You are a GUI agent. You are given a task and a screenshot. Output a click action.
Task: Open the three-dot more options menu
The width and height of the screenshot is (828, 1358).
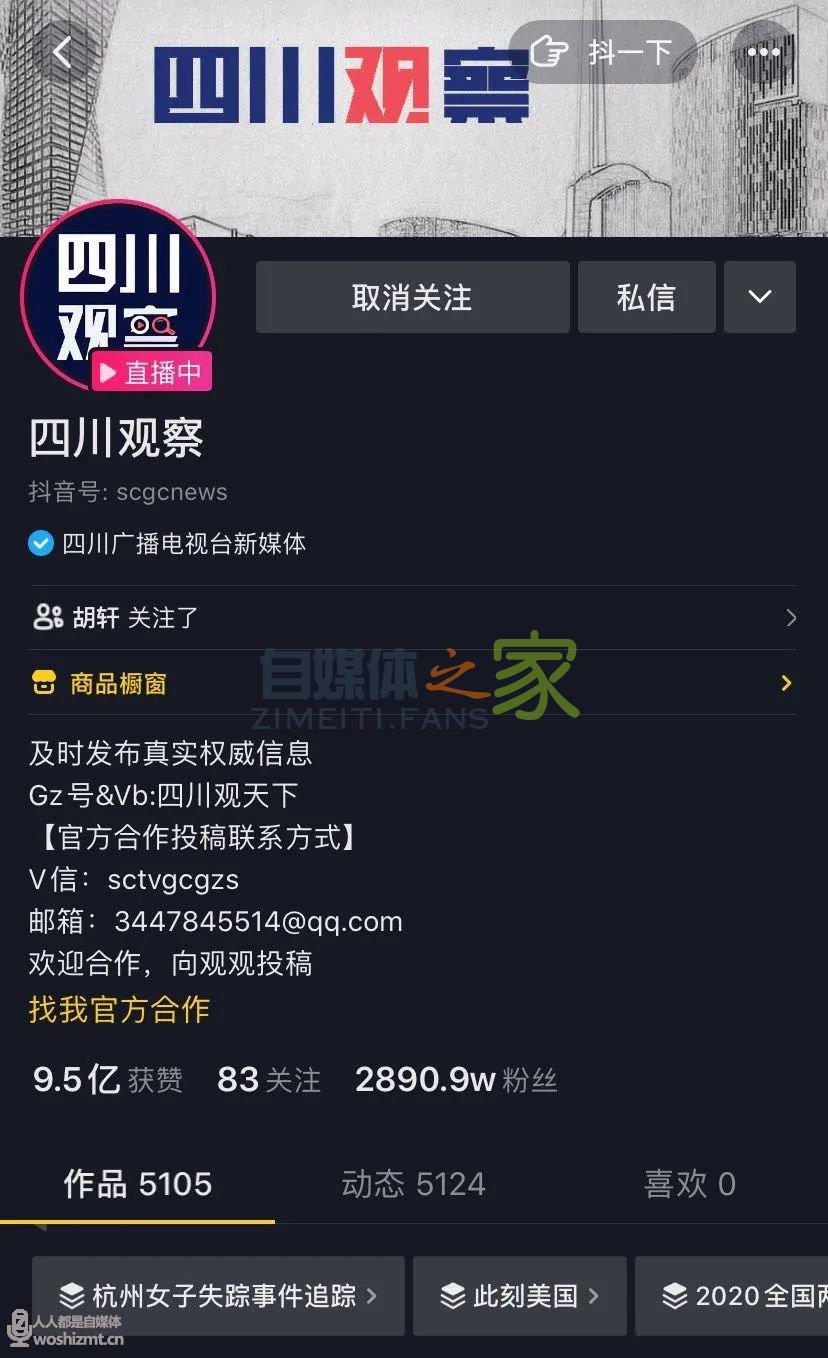pos(763,52)
